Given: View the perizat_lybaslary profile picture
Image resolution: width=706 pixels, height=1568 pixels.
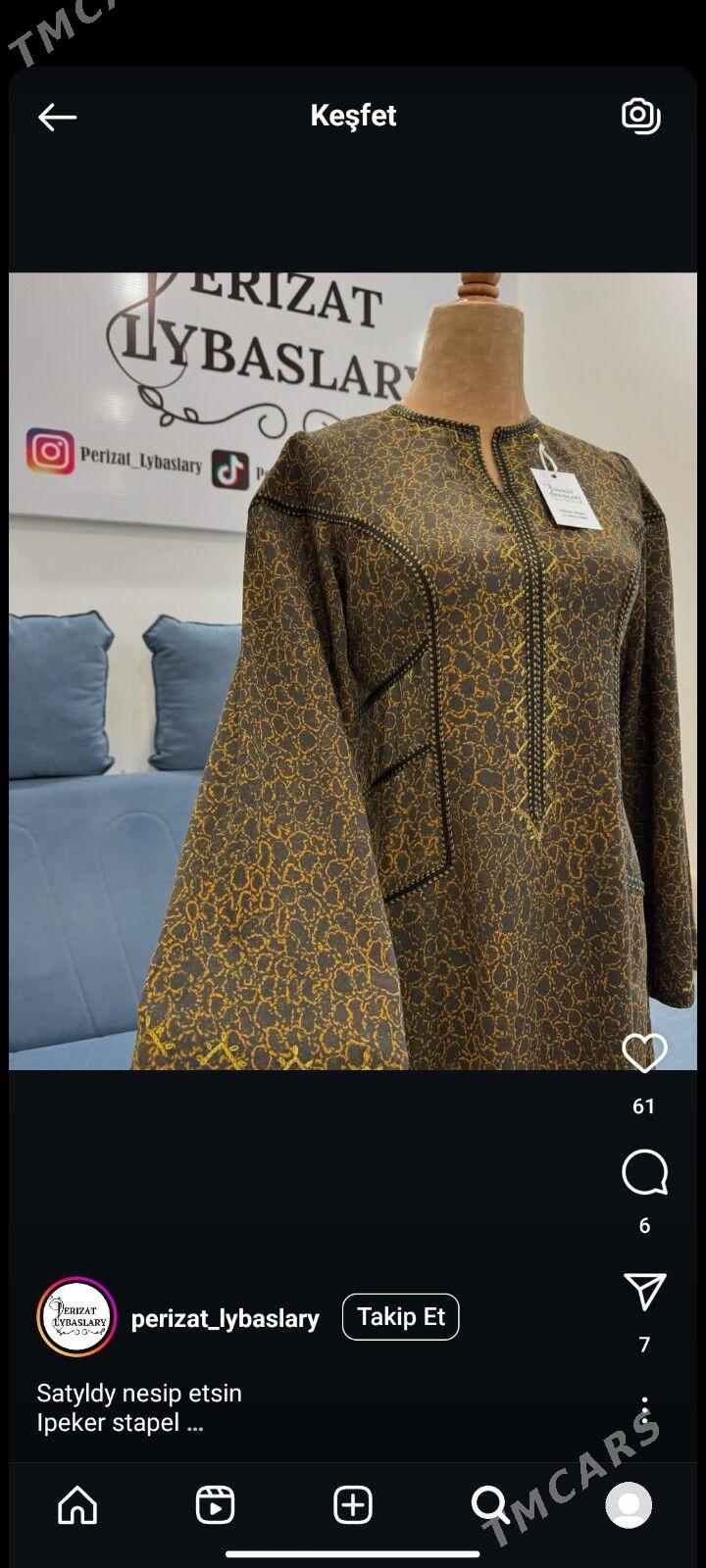Looking at the screenshot, I should coord(76,1317).
